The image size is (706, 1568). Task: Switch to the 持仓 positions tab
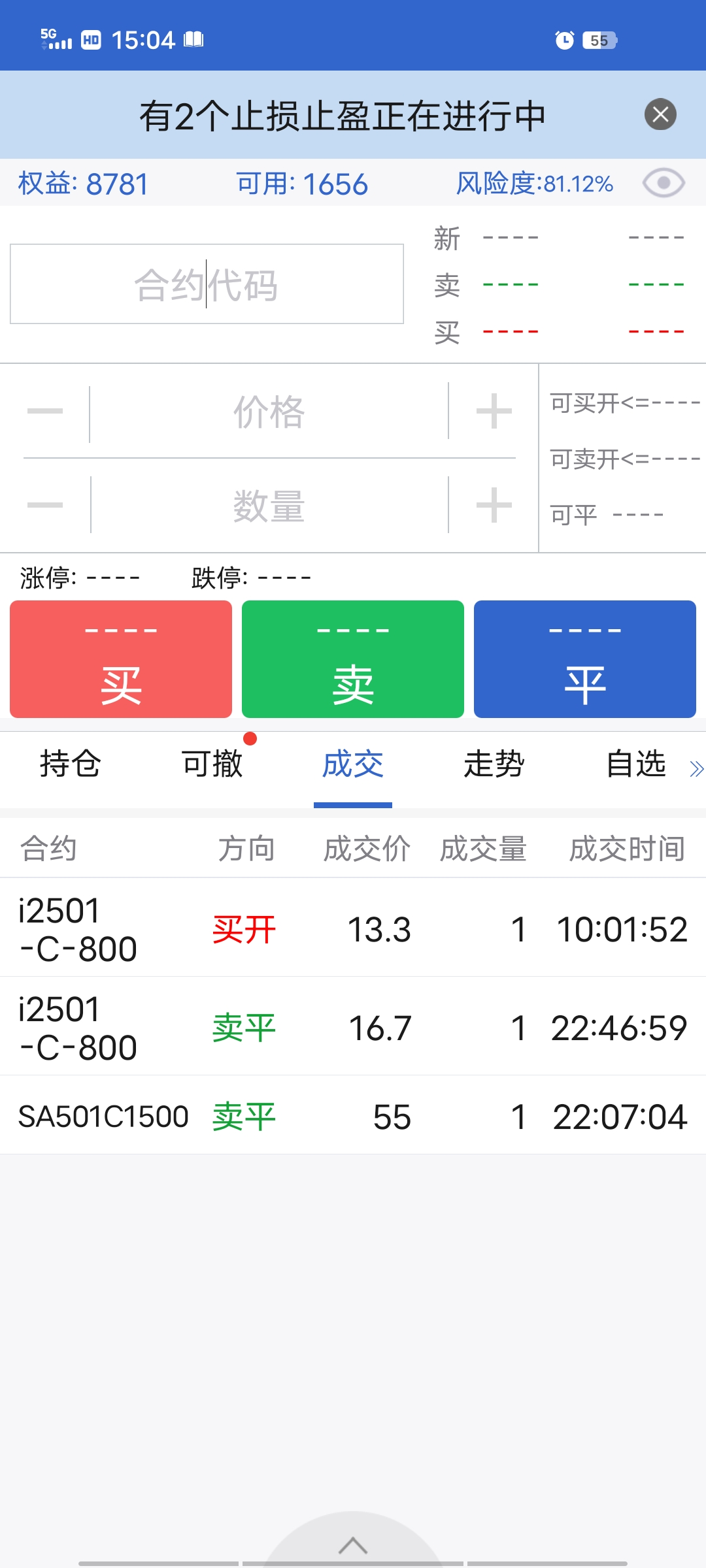tap(71, 764)
